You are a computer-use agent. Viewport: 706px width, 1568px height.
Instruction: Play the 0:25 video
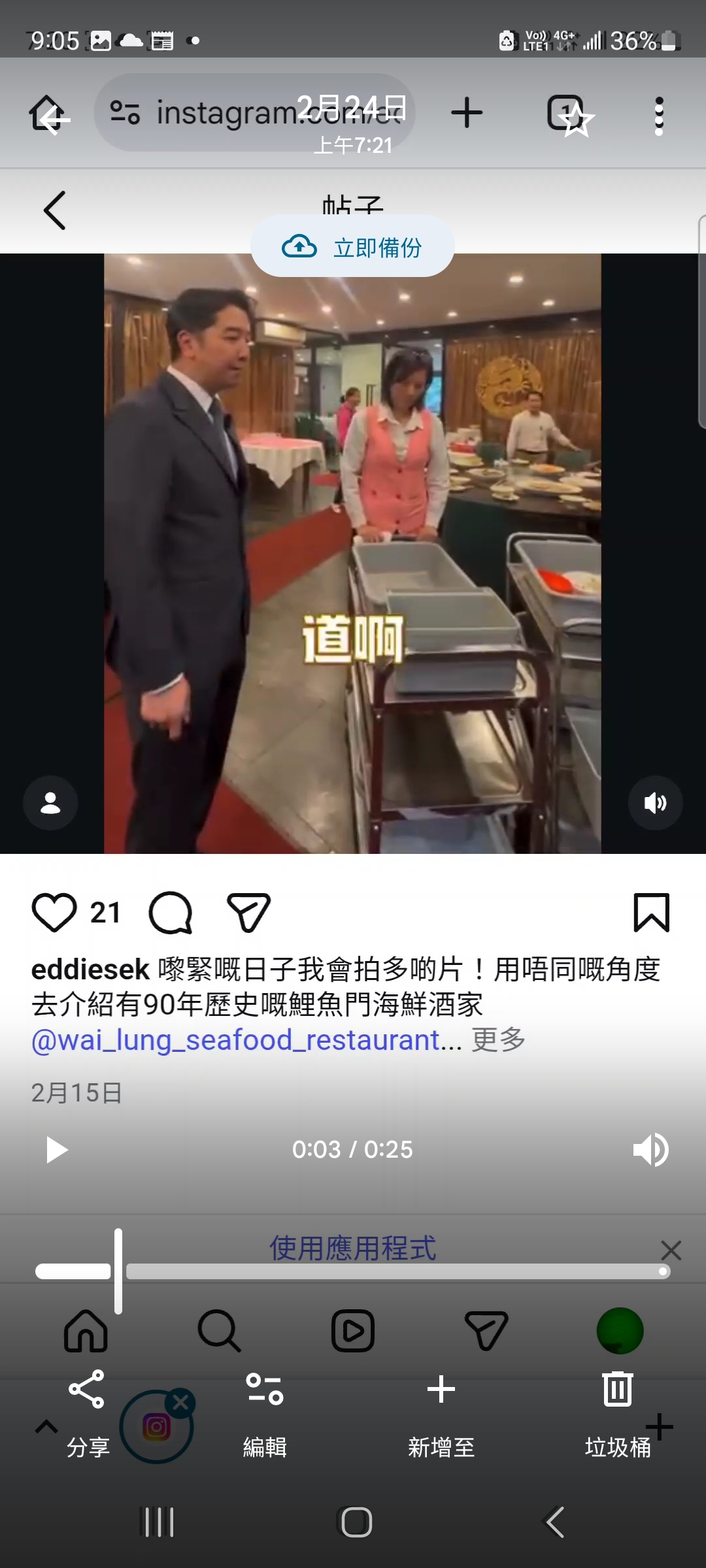point(57,1150)
